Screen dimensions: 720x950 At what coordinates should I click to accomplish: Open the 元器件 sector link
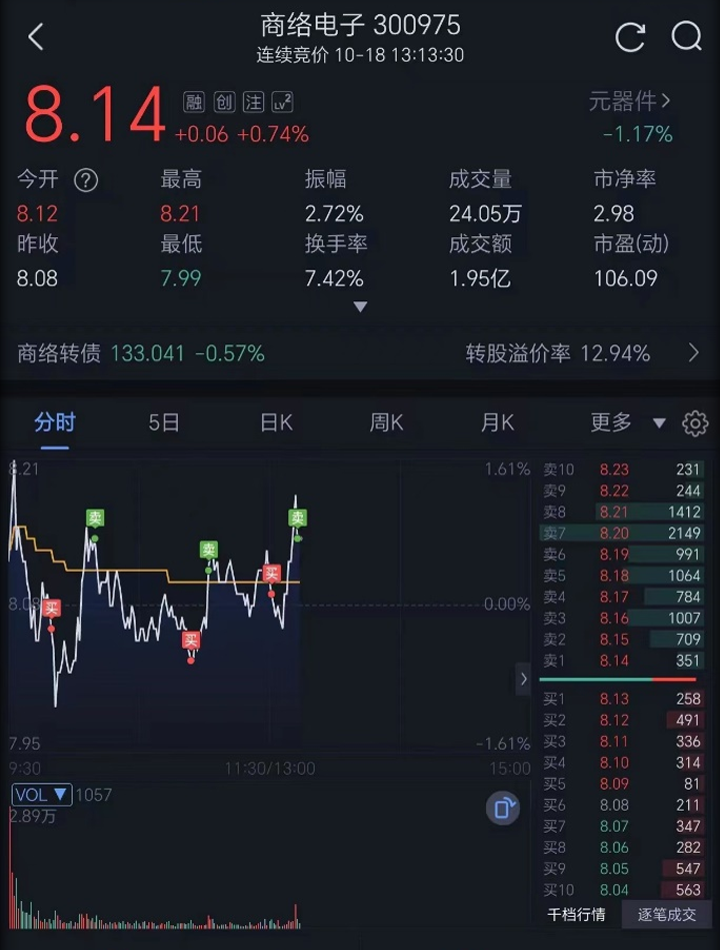pos(630,101)
